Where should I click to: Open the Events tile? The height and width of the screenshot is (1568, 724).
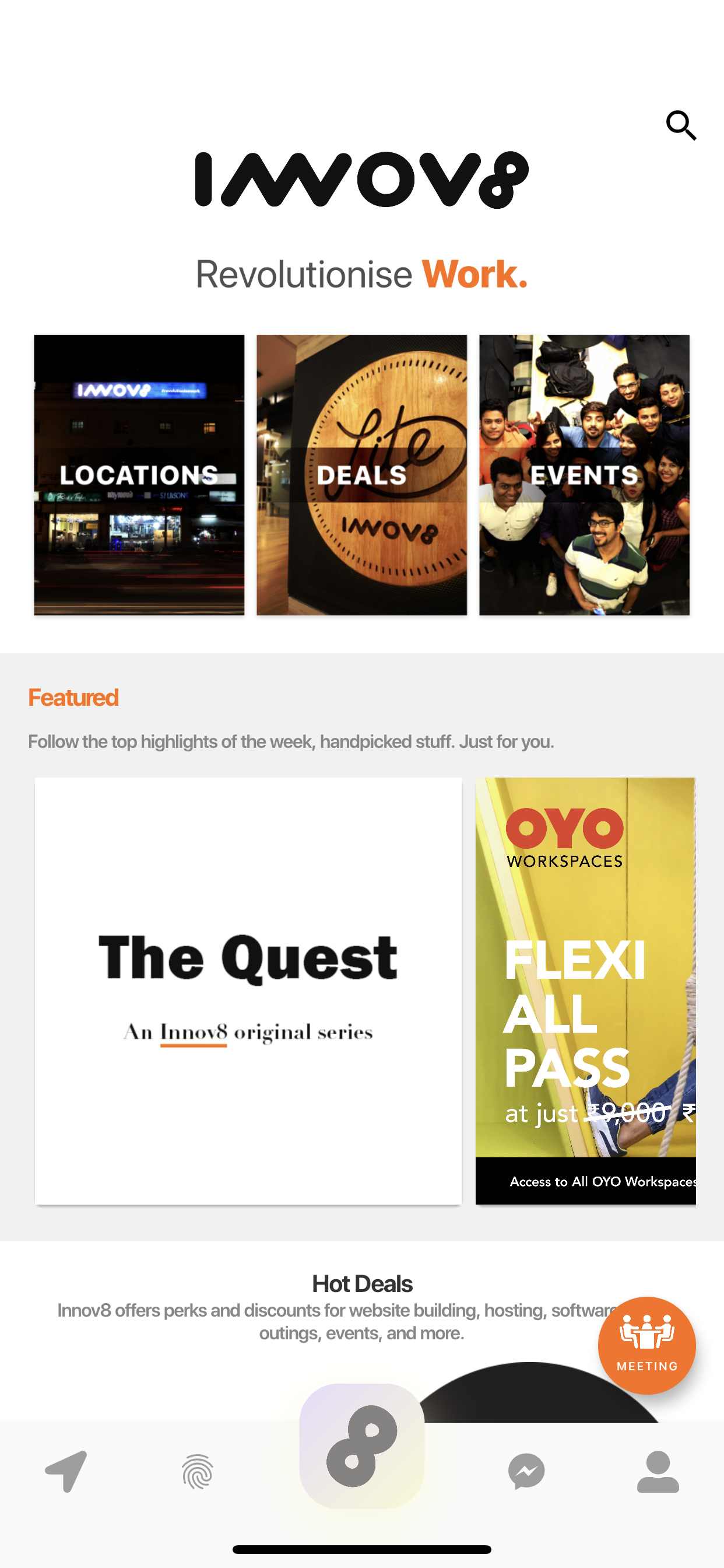[x=584, y=475]
